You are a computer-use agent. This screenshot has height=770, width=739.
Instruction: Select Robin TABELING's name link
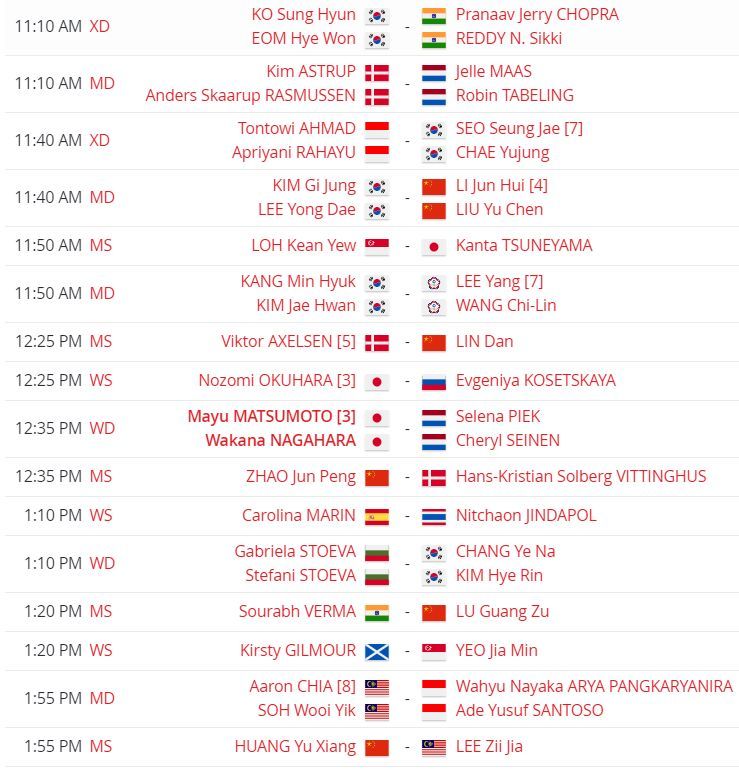(x=514, y=96)
